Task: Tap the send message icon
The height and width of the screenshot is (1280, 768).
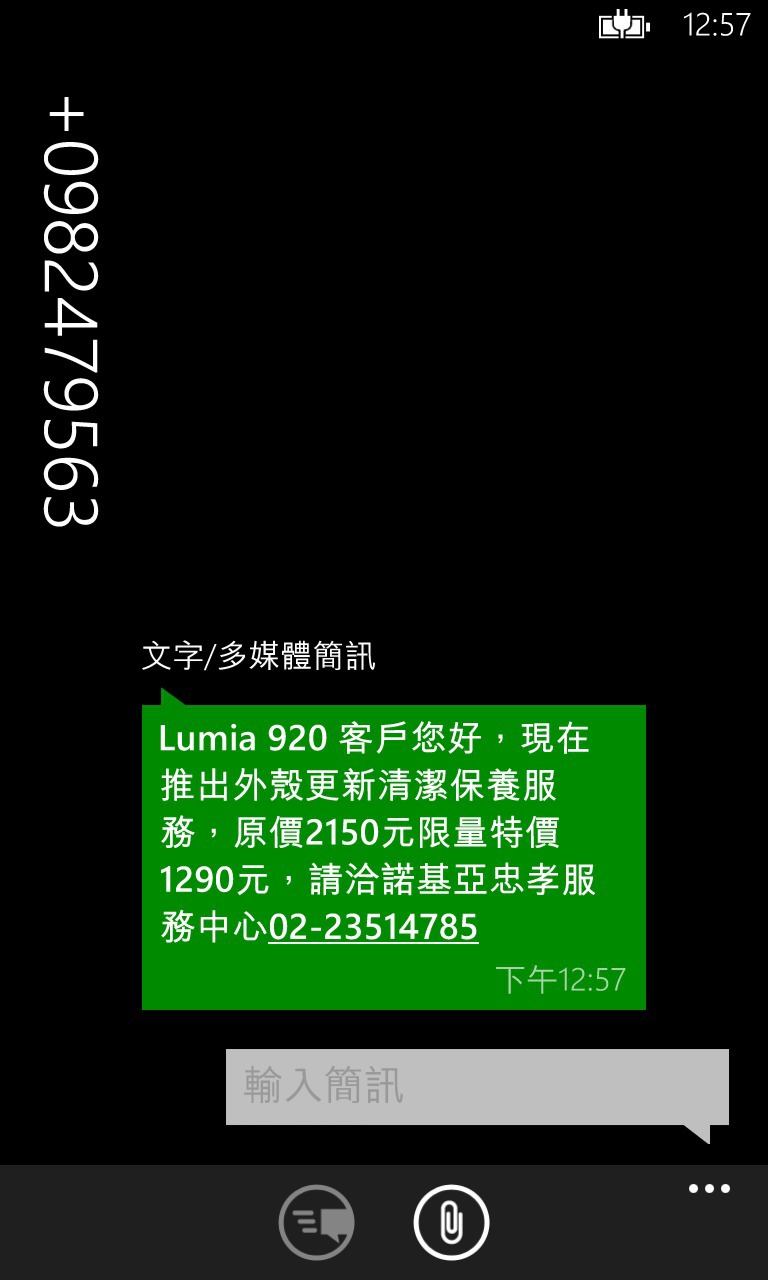Action: pos(316,1222)
